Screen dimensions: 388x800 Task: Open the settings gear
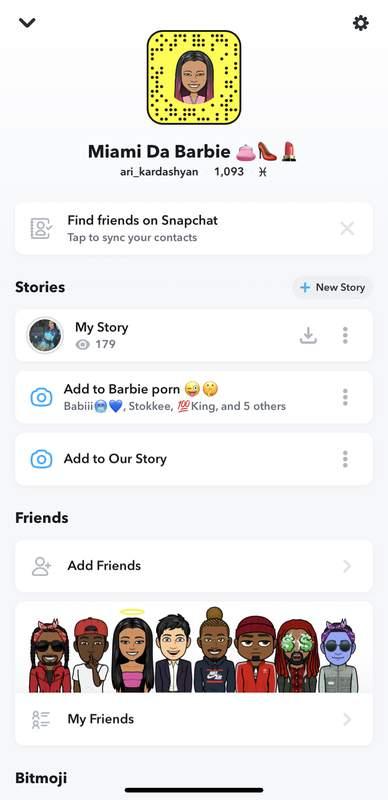(x=360, y=23)
